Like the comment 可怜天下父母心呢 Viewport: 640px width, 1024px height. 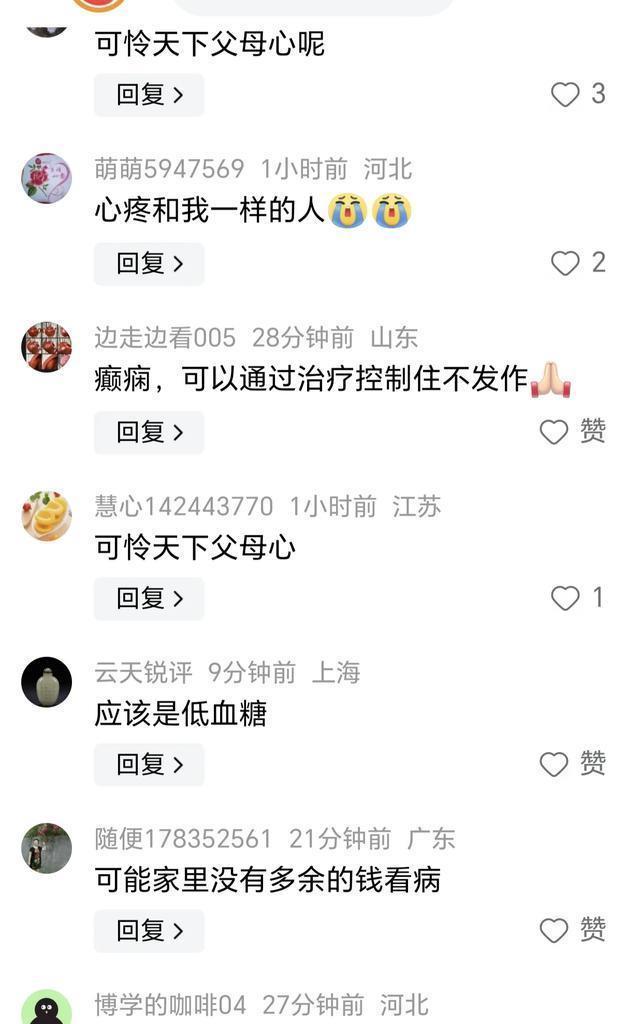coord(566,94)
